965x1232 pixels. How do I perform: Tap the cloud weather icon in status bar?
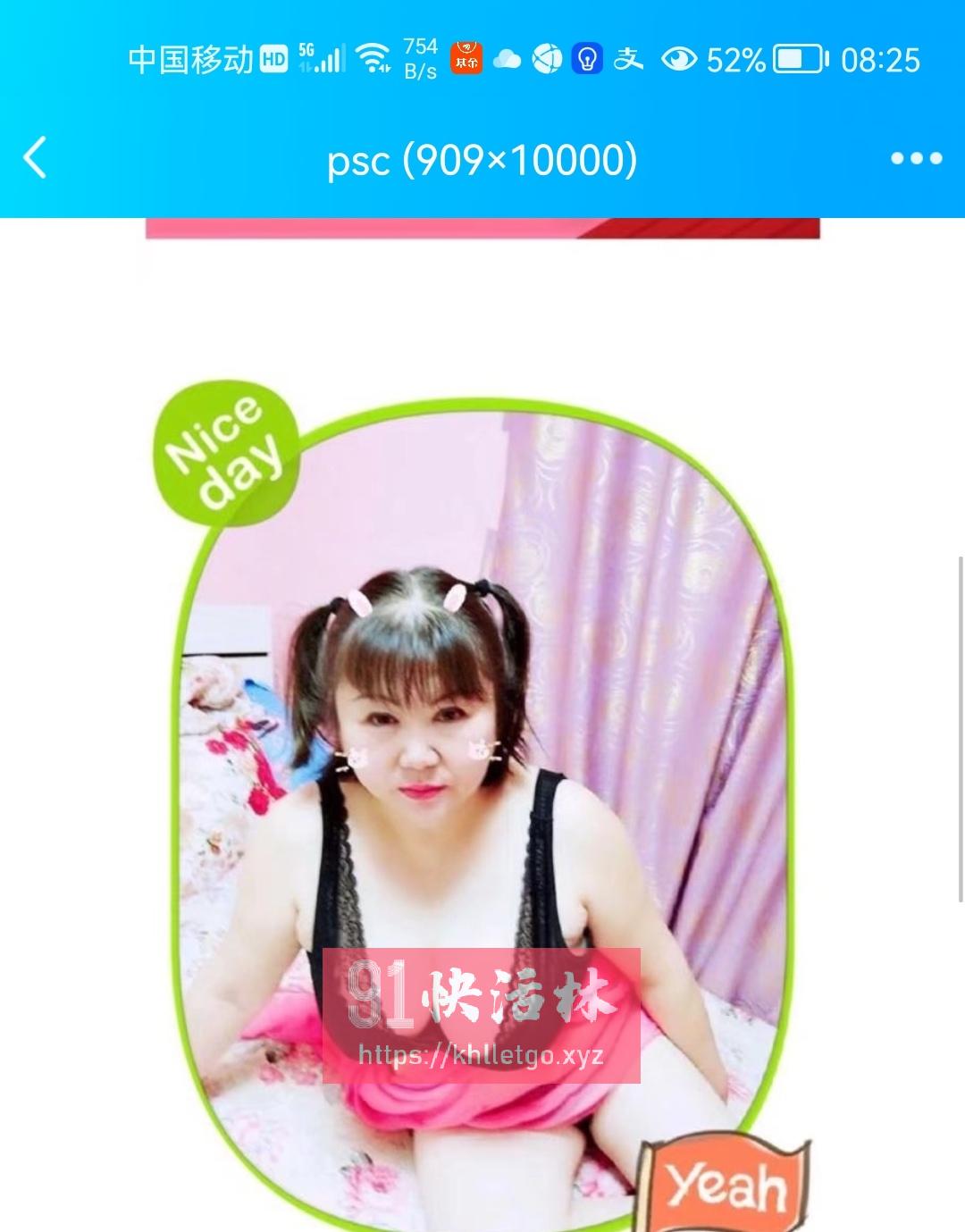508,59
